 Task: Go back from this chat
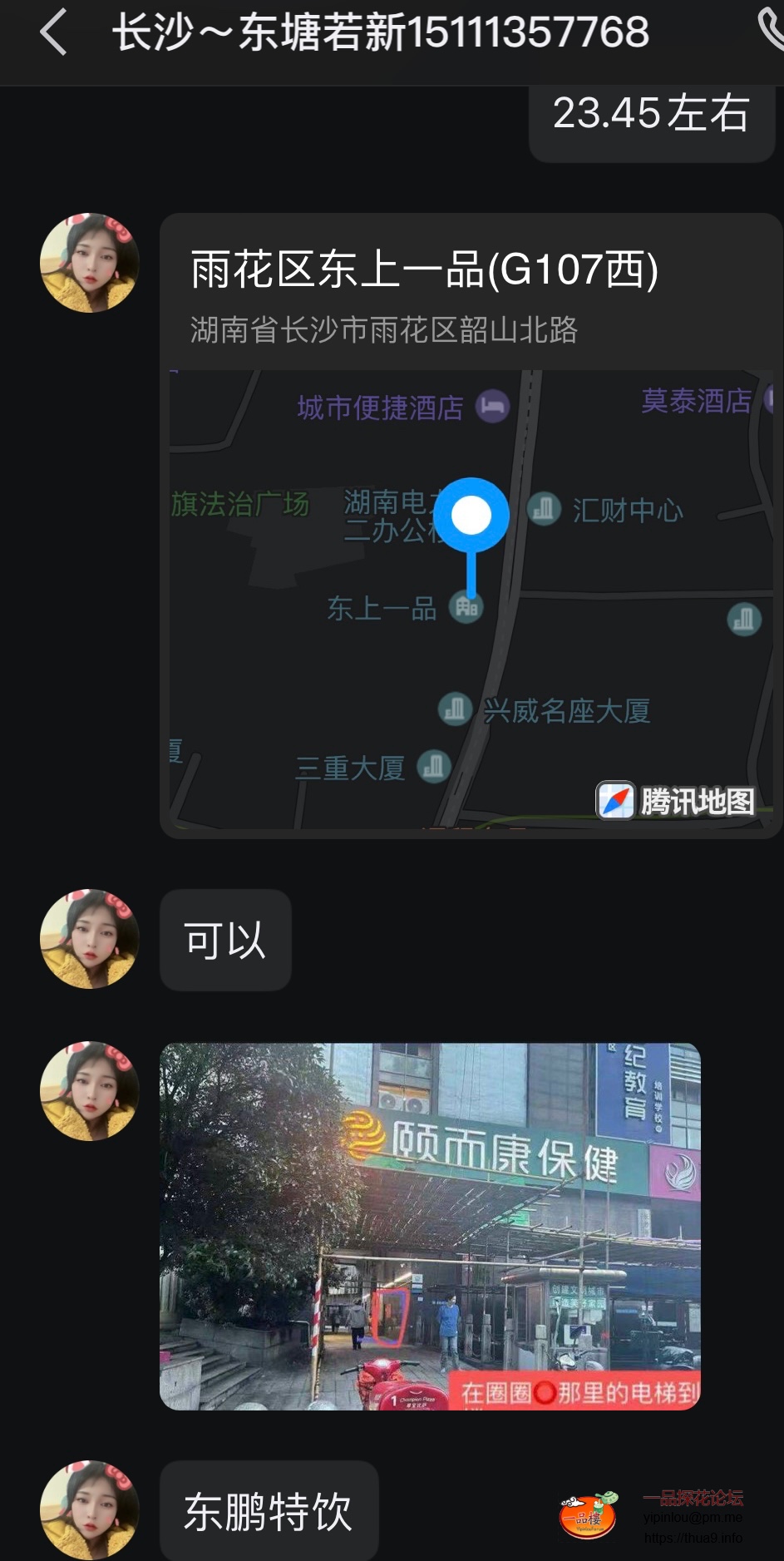click(53, 33)
